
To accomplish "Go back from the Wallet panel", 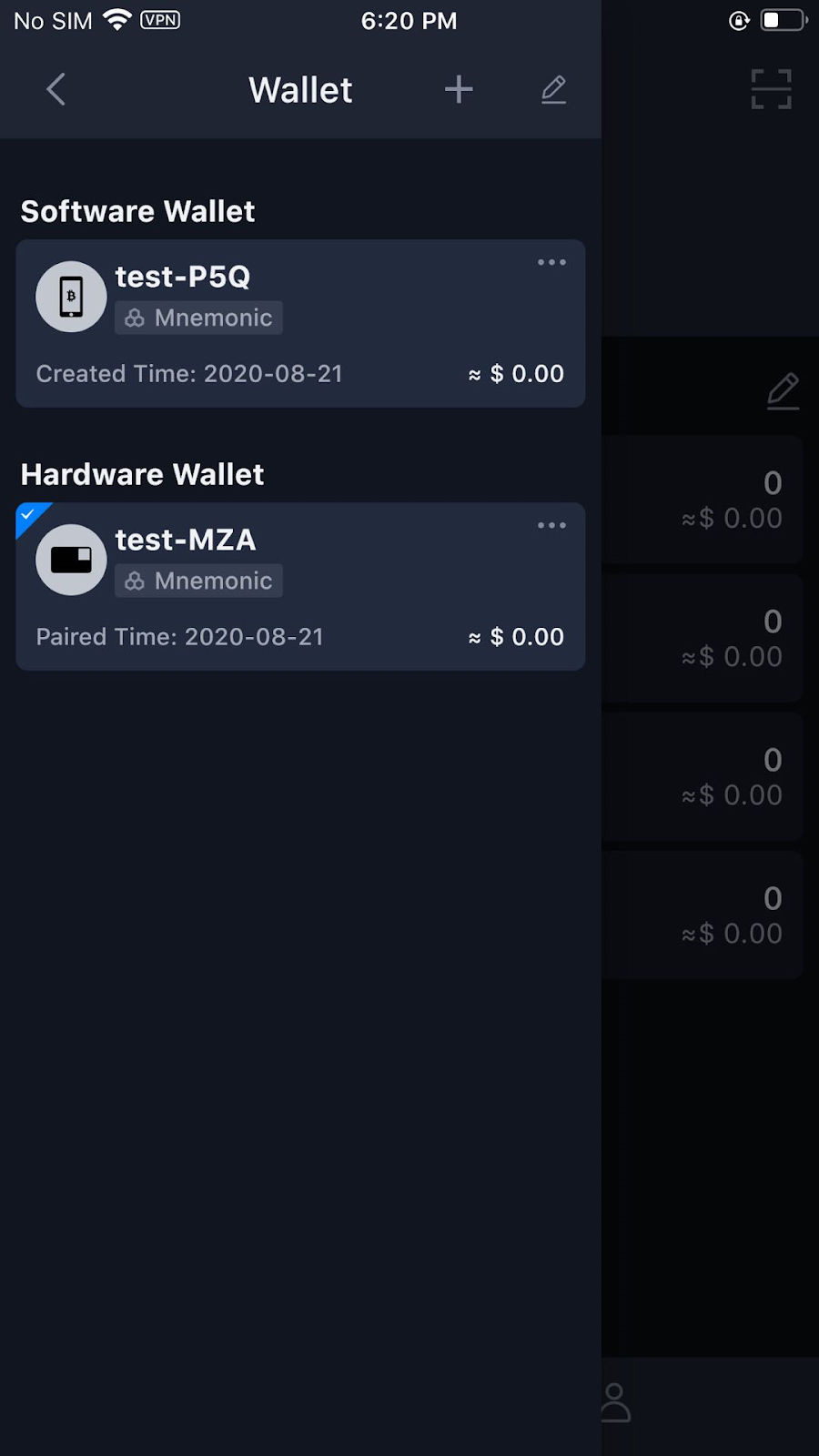I will (56, 89).
